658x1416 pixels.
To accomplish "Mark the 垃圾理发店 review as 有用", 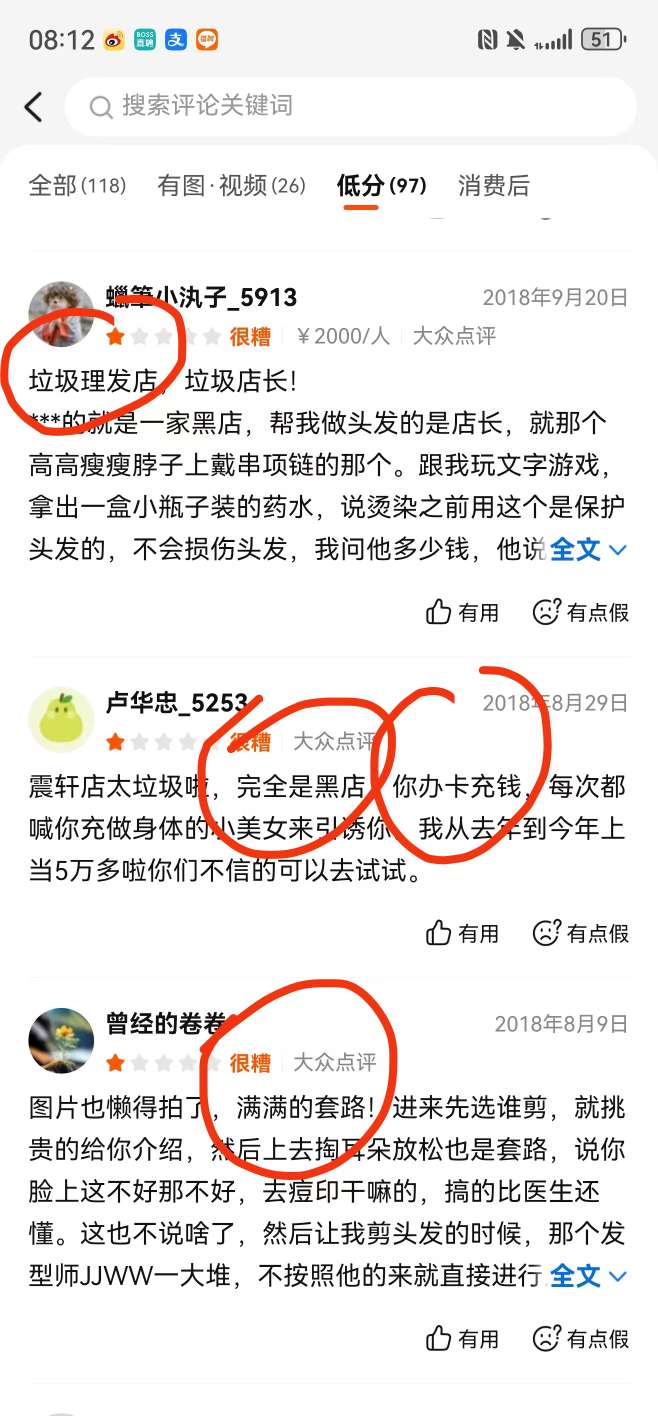I will 463,612.
